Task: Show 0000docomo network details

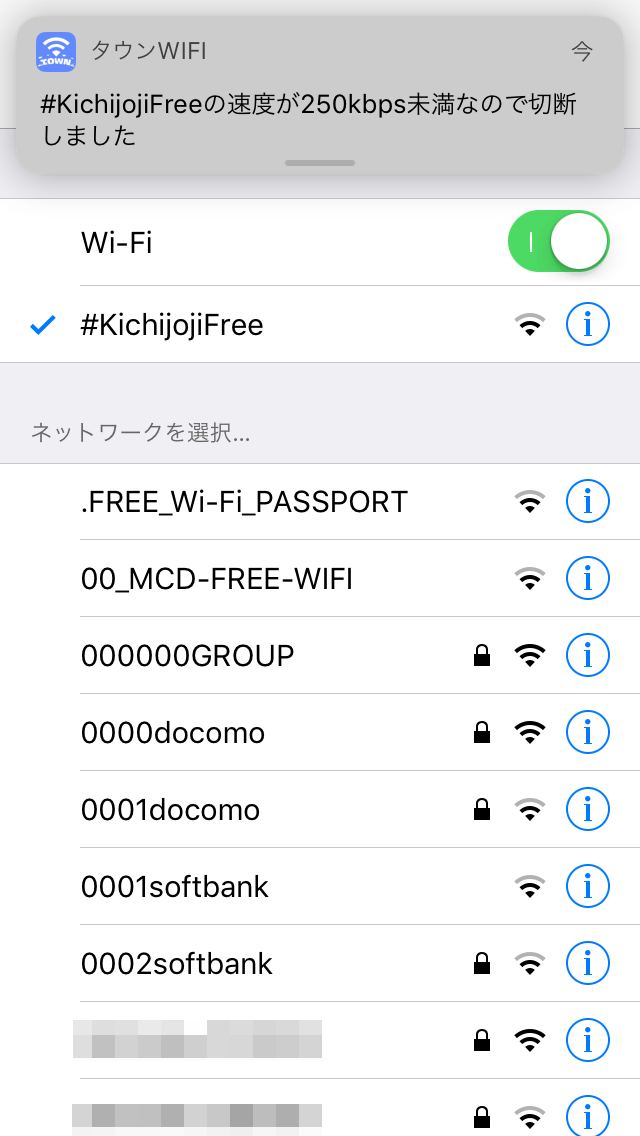Action: coord(588,733)
